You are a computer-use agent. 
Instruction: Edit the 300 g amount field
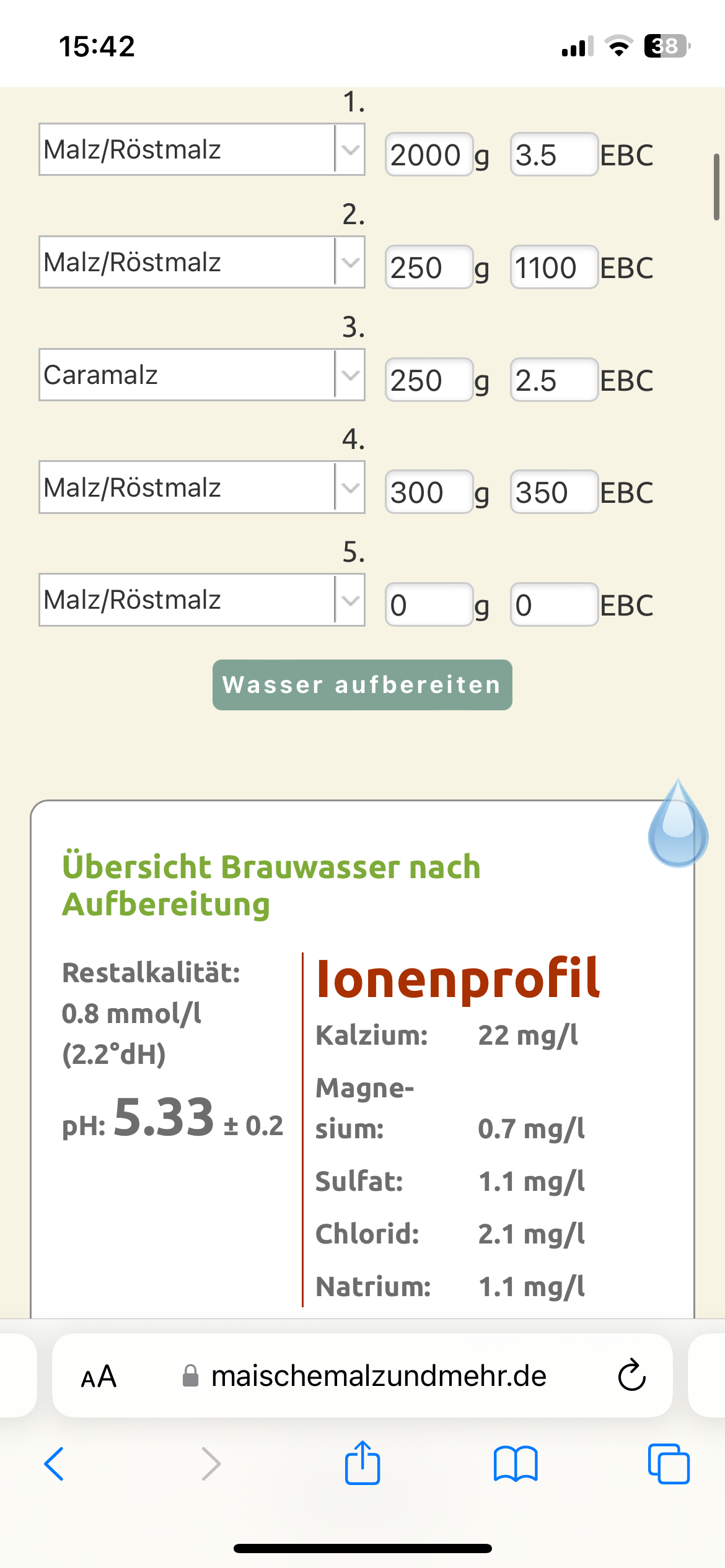pos(428,492)
